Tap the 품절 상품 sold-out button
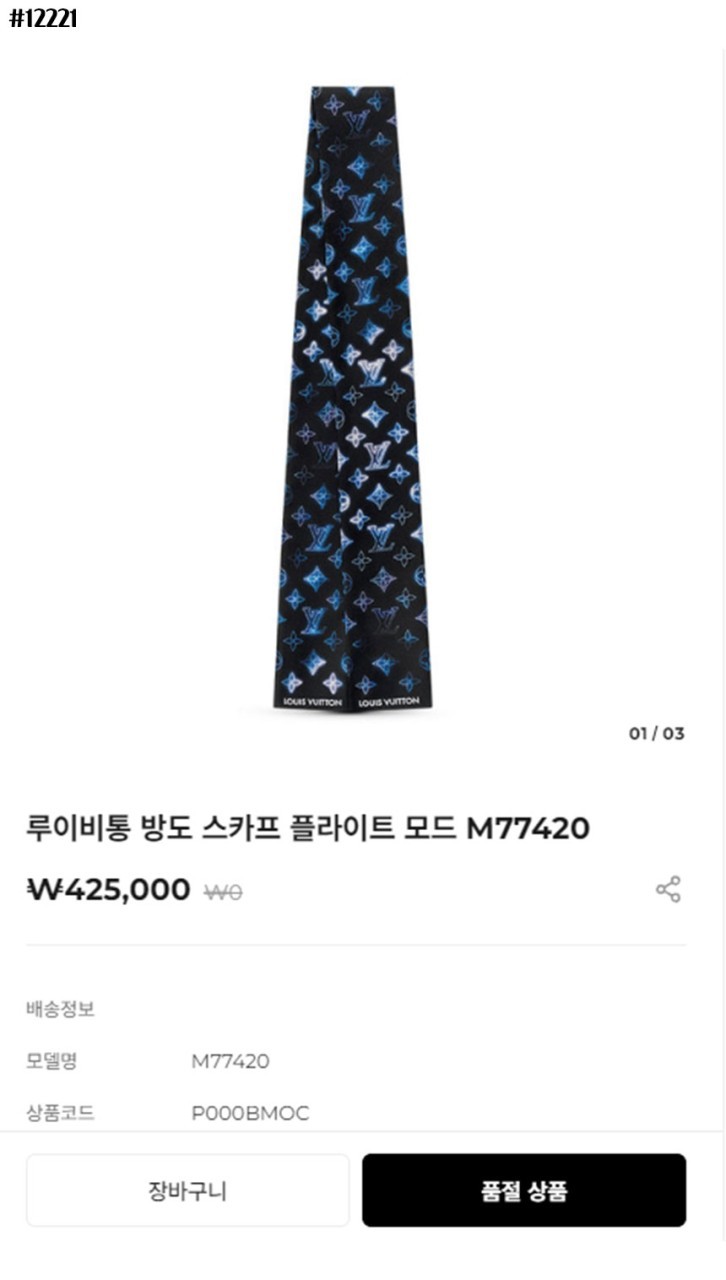The image size is (726, 1280). point(524,1190)
